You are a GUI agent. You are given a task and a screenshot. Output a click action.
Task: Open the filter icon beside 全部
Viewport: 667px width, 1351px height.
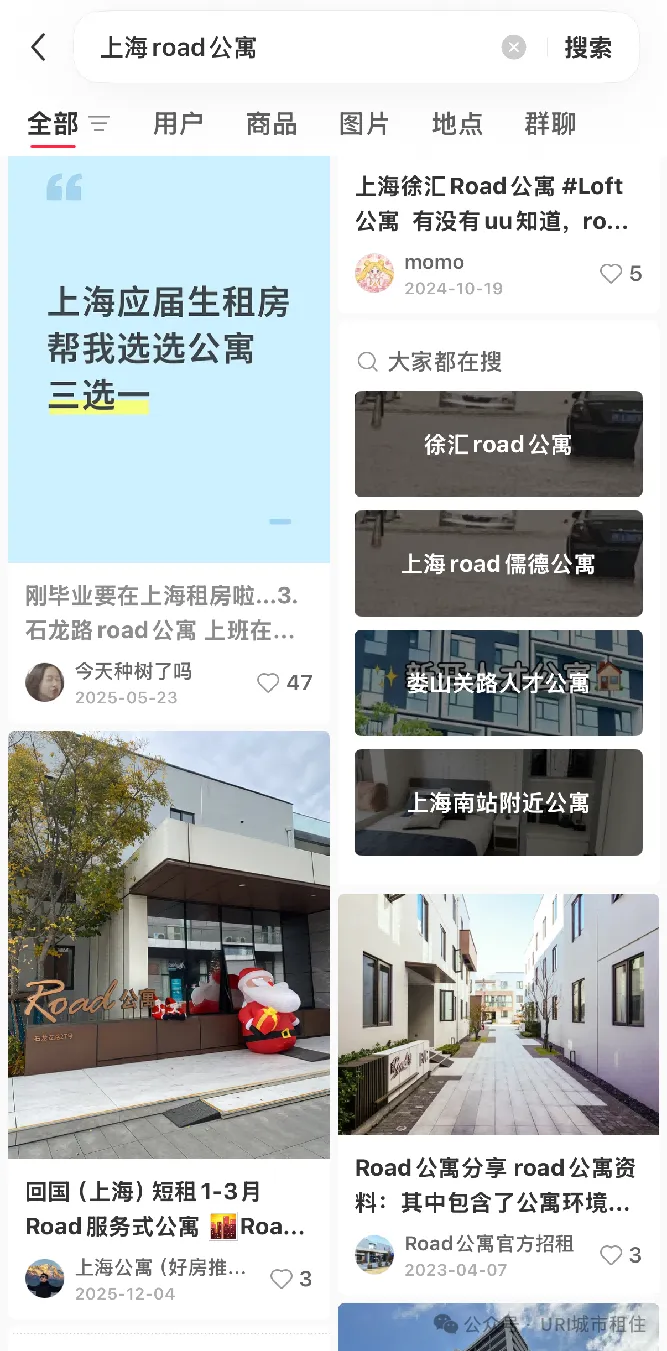(x=99, y=124)
